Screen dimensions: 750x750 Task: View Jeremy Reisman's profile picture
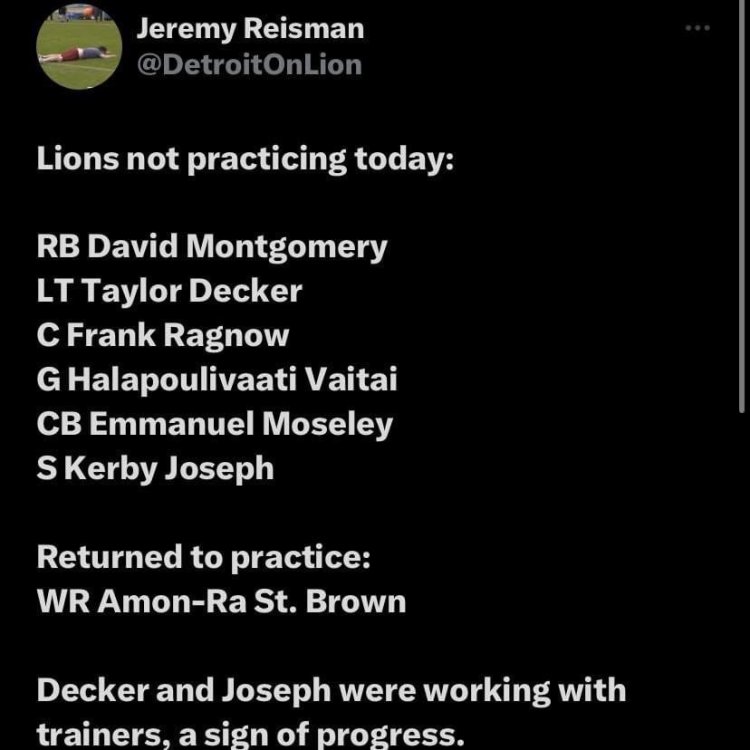click(79, 46)
